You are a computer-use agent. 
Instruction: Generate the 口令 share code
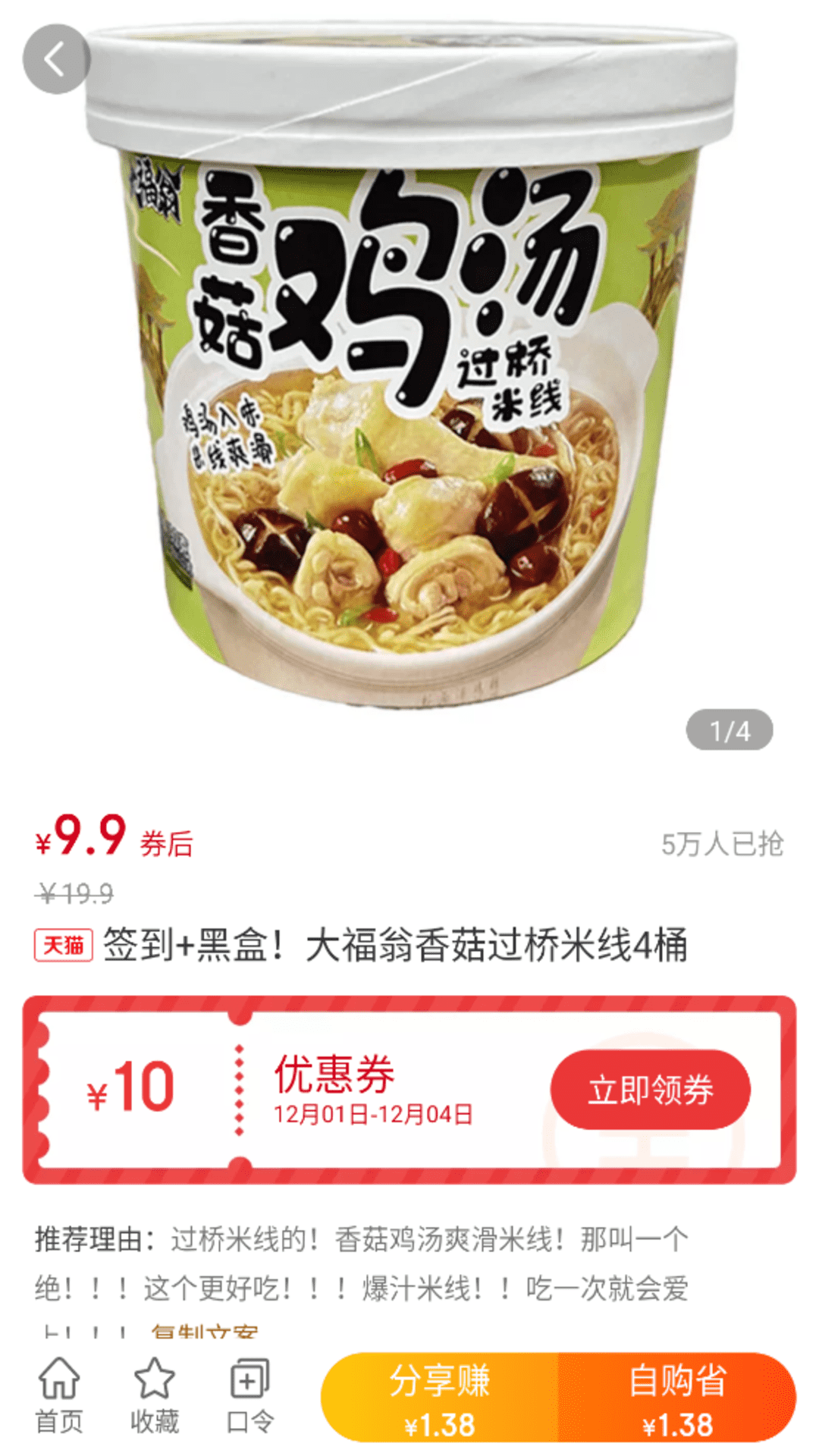click(249, 1395)
